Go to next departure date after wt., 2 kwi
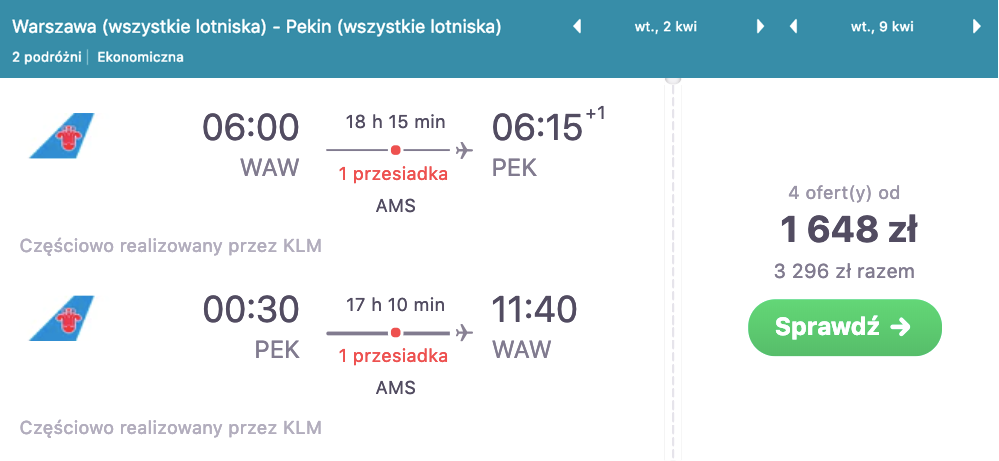 tap(761, 27)
